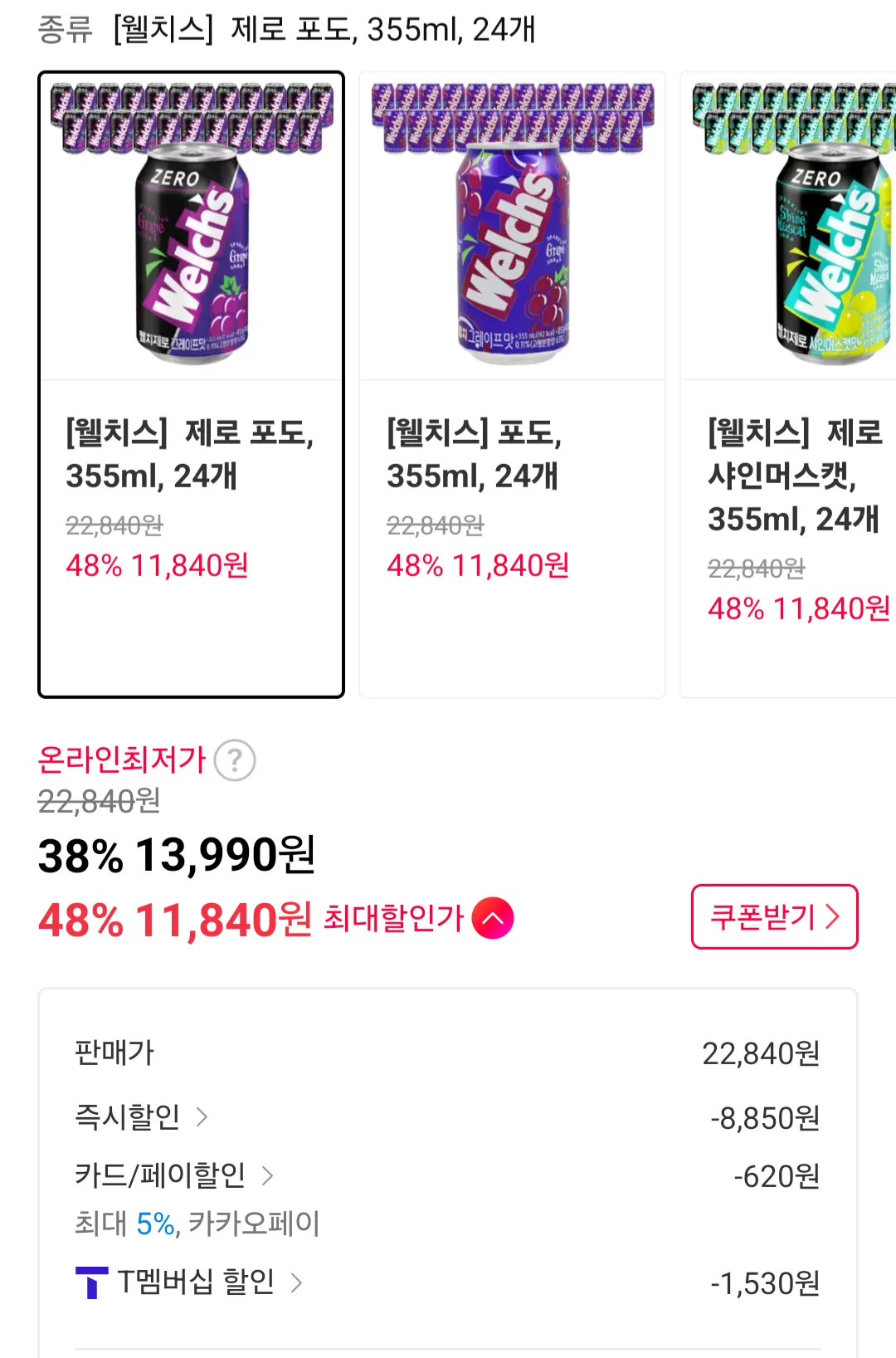Tap the 쿠폰받기 button
Viewport: 896px width, 1358px height.
coord(774,916)
